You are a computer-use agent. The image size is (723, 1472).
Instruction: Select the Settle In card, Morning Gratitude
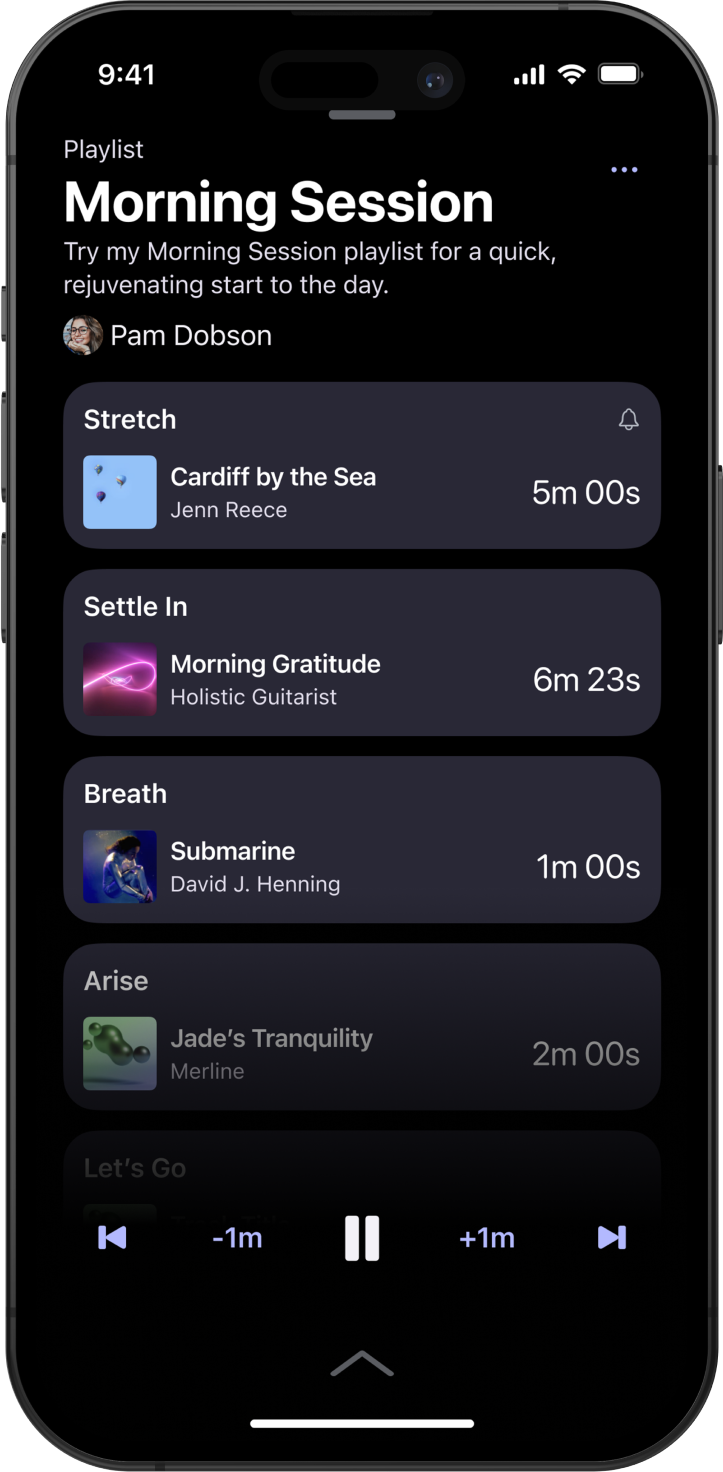tap(362, 652)
